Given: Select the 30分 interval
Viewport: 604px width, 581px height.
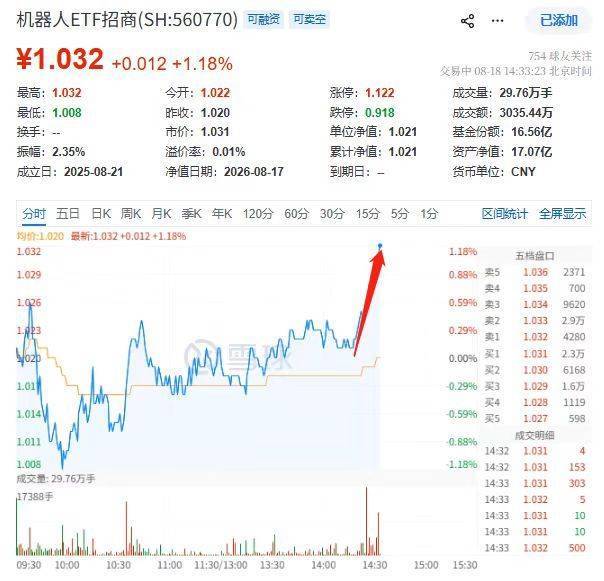Looking at the screenshot, I should click(x=332, y=213).
